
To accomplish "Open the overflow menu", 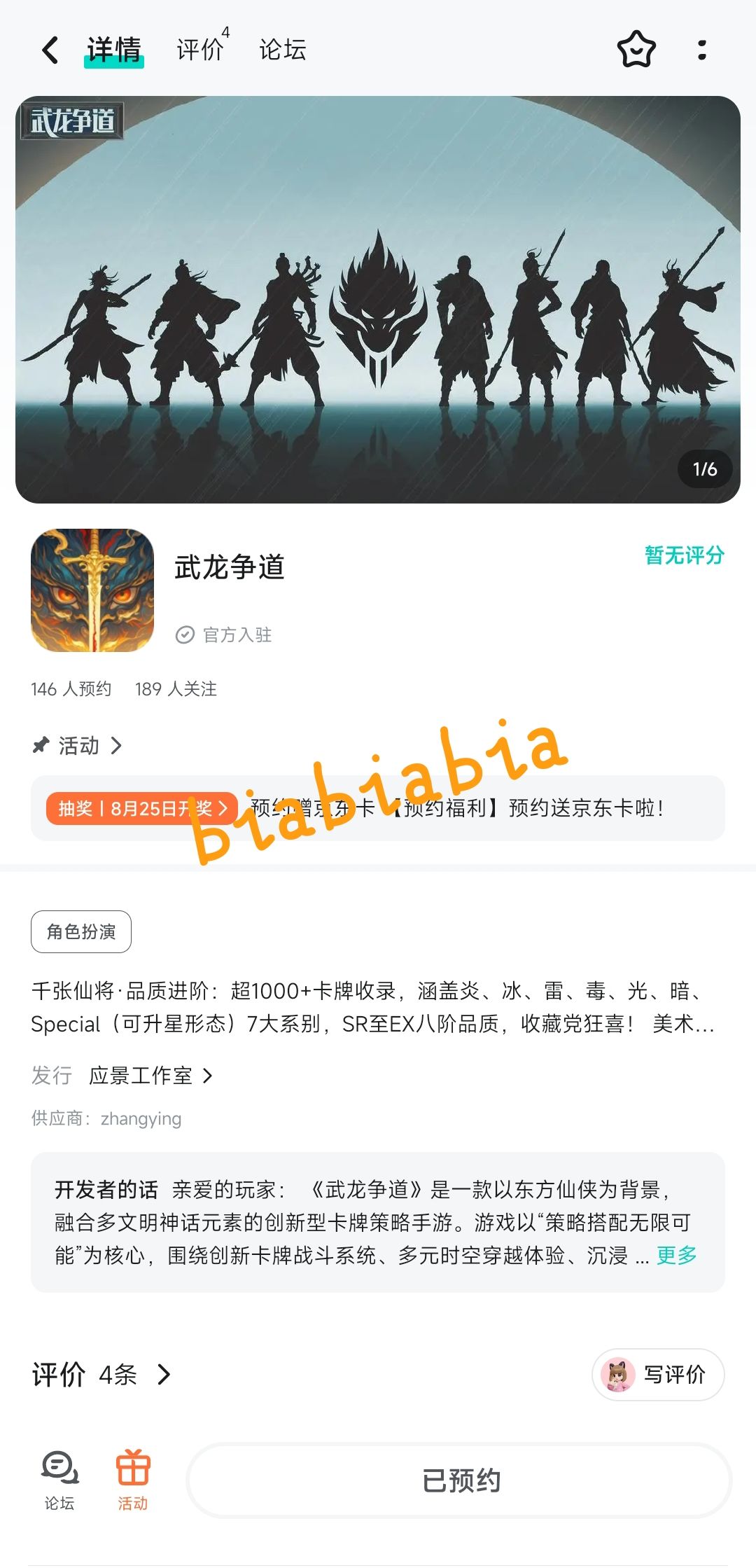I will 702,50.
